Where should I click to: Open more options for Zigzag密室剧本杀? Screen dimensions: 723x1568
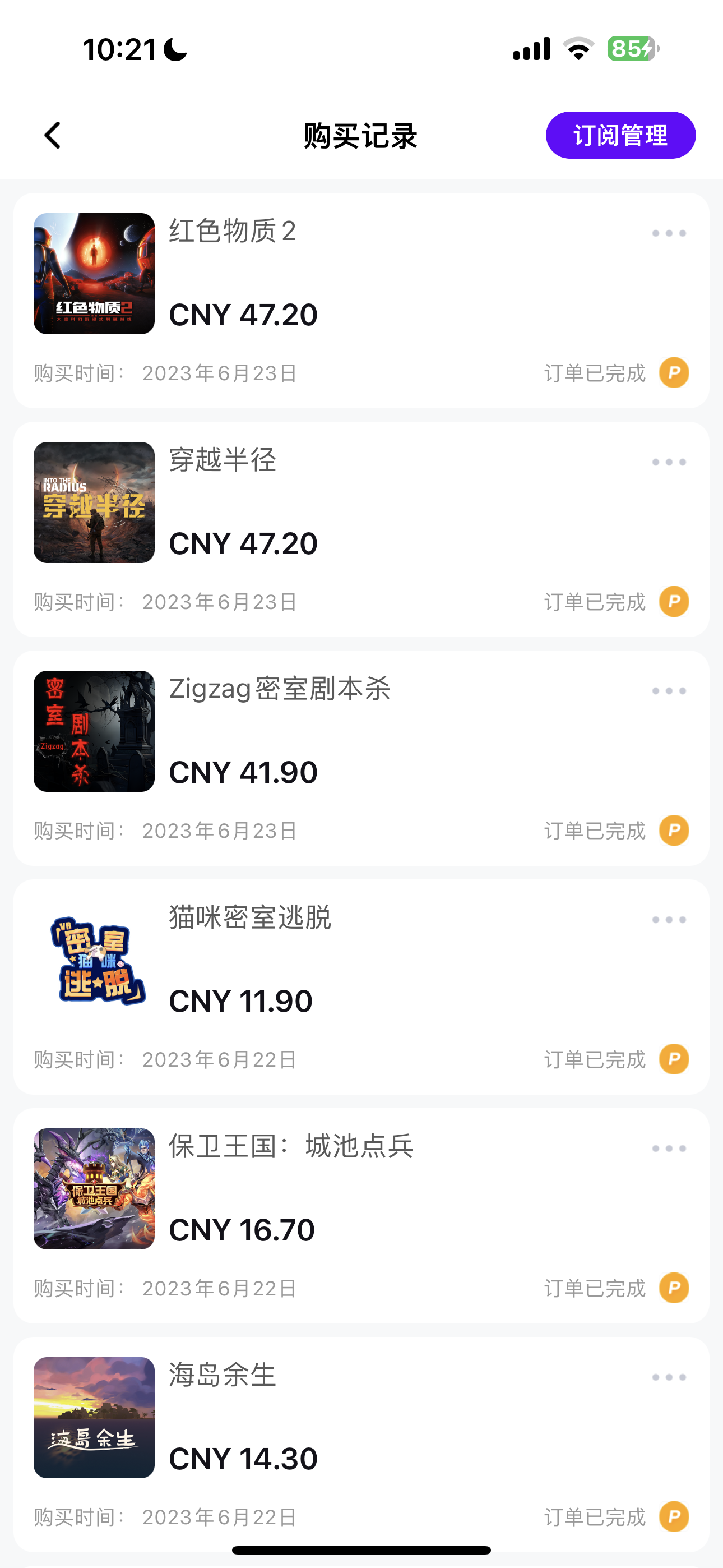click(x=668, y=690)
